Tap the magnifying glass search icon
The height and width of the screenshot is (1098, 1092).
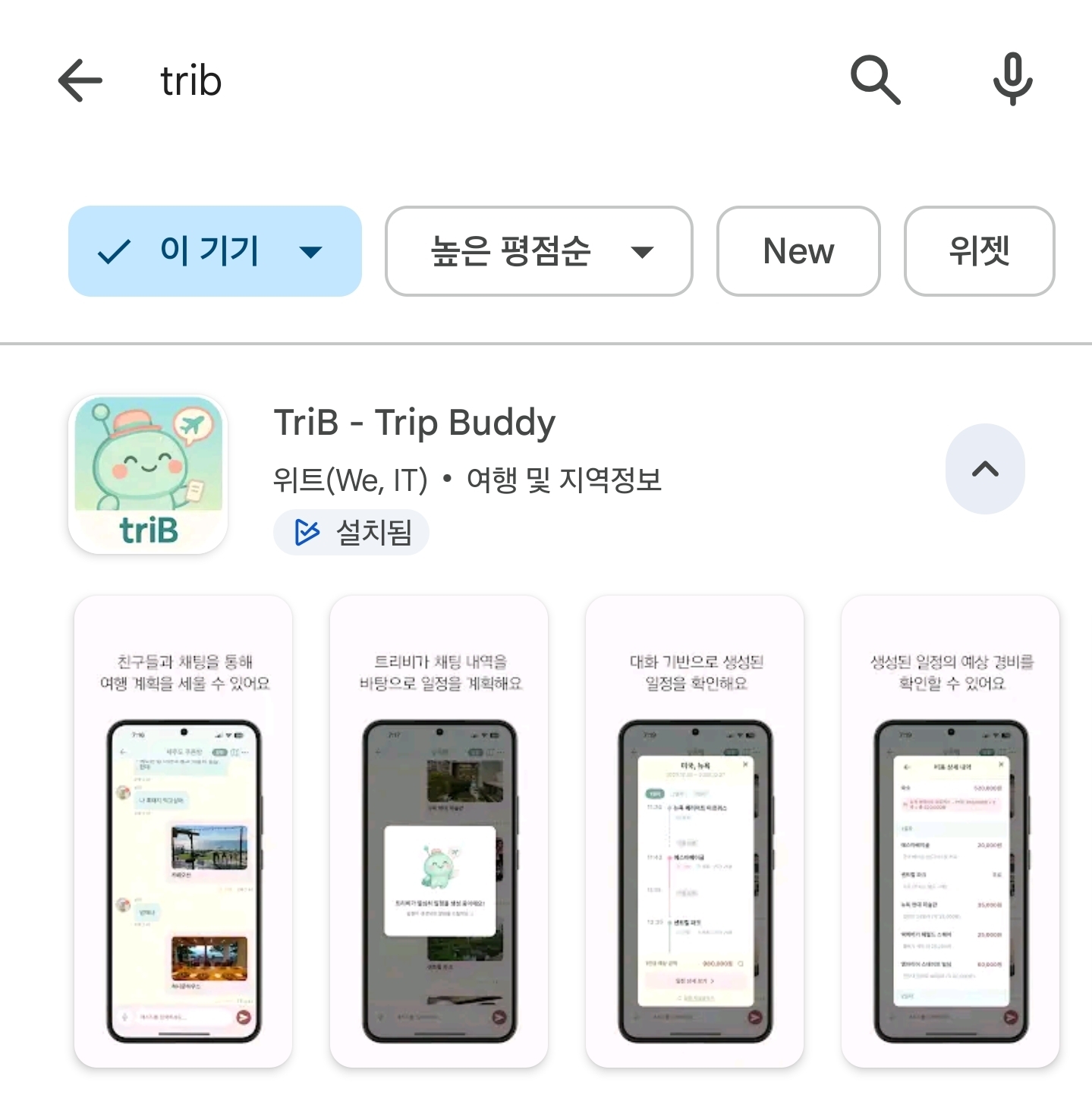(875, 79)
